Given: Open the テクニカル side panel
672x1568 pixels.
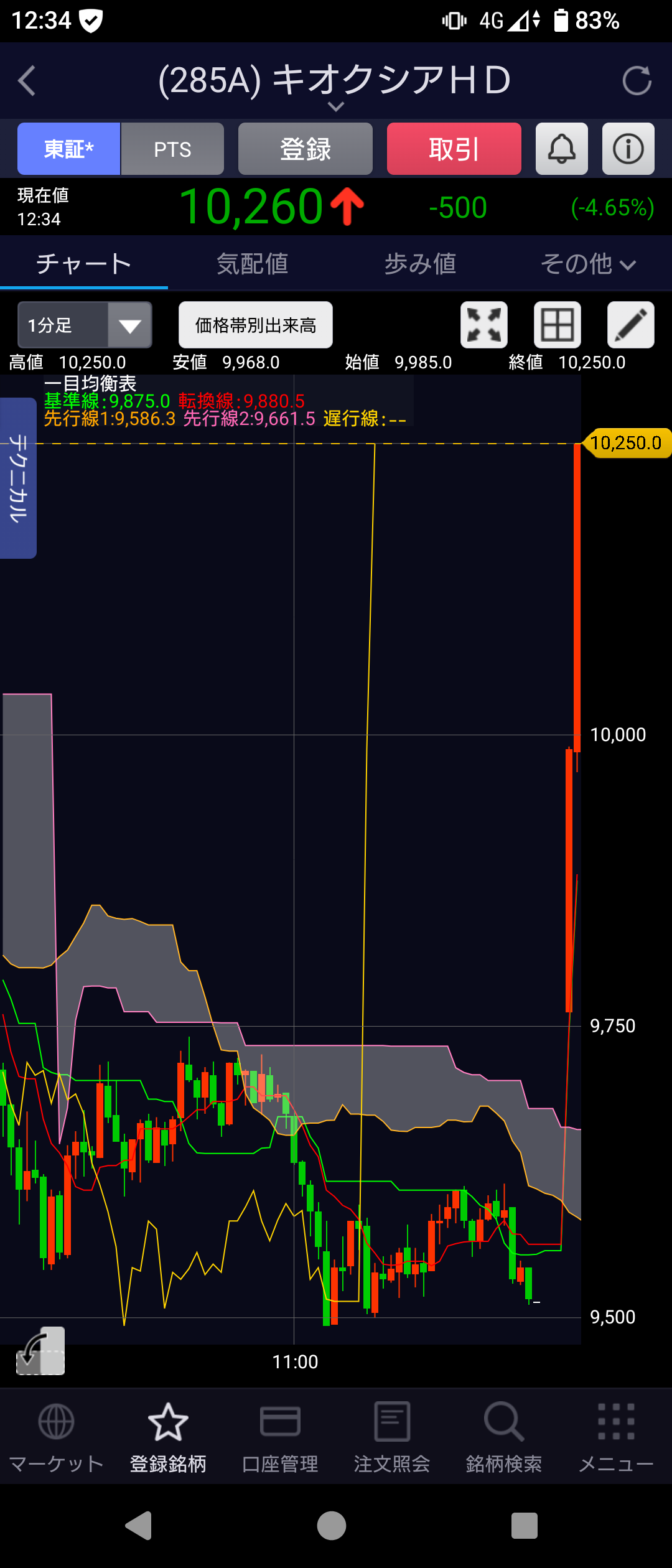Looking at the screenshot, I should (18, 478).
